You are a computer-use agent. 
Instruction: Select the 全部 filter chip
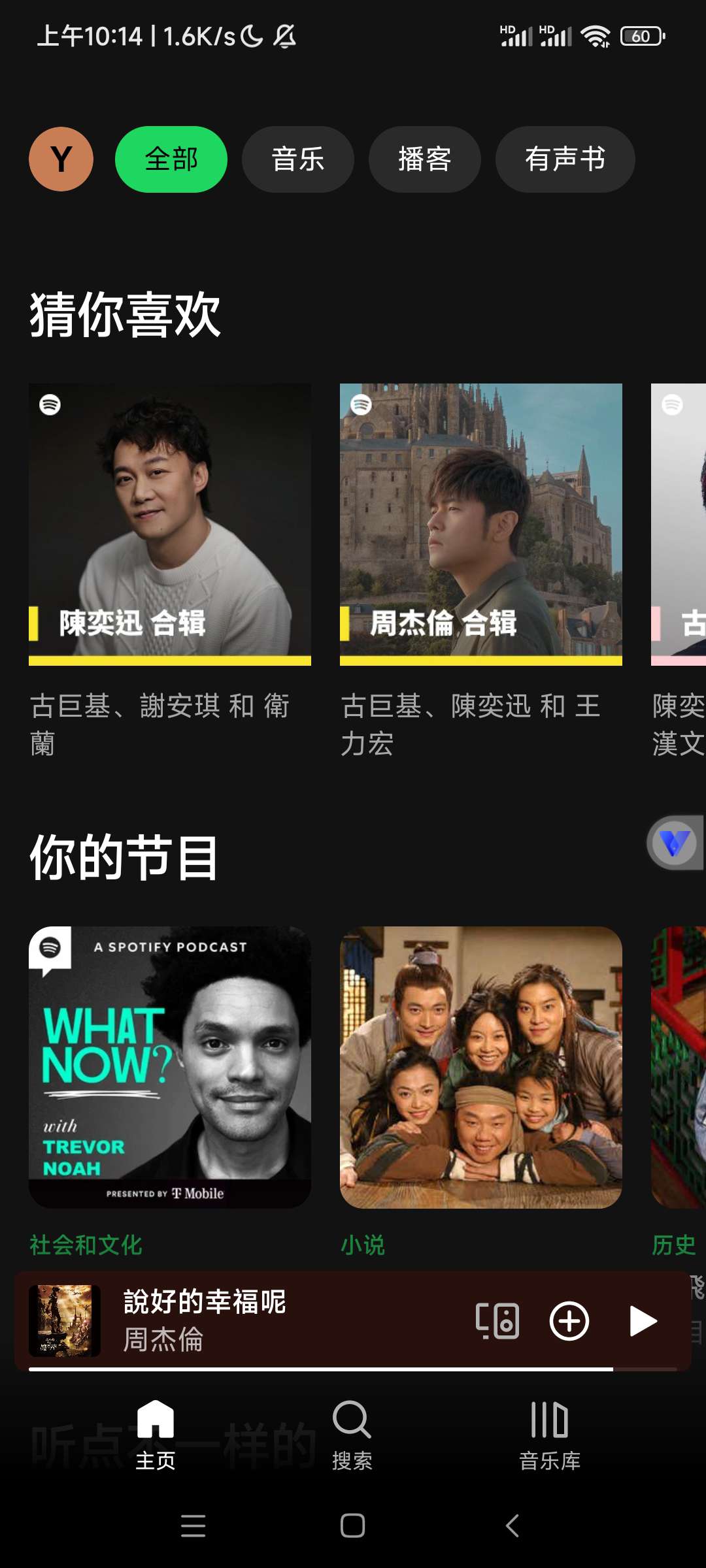[x=171, y=159]
